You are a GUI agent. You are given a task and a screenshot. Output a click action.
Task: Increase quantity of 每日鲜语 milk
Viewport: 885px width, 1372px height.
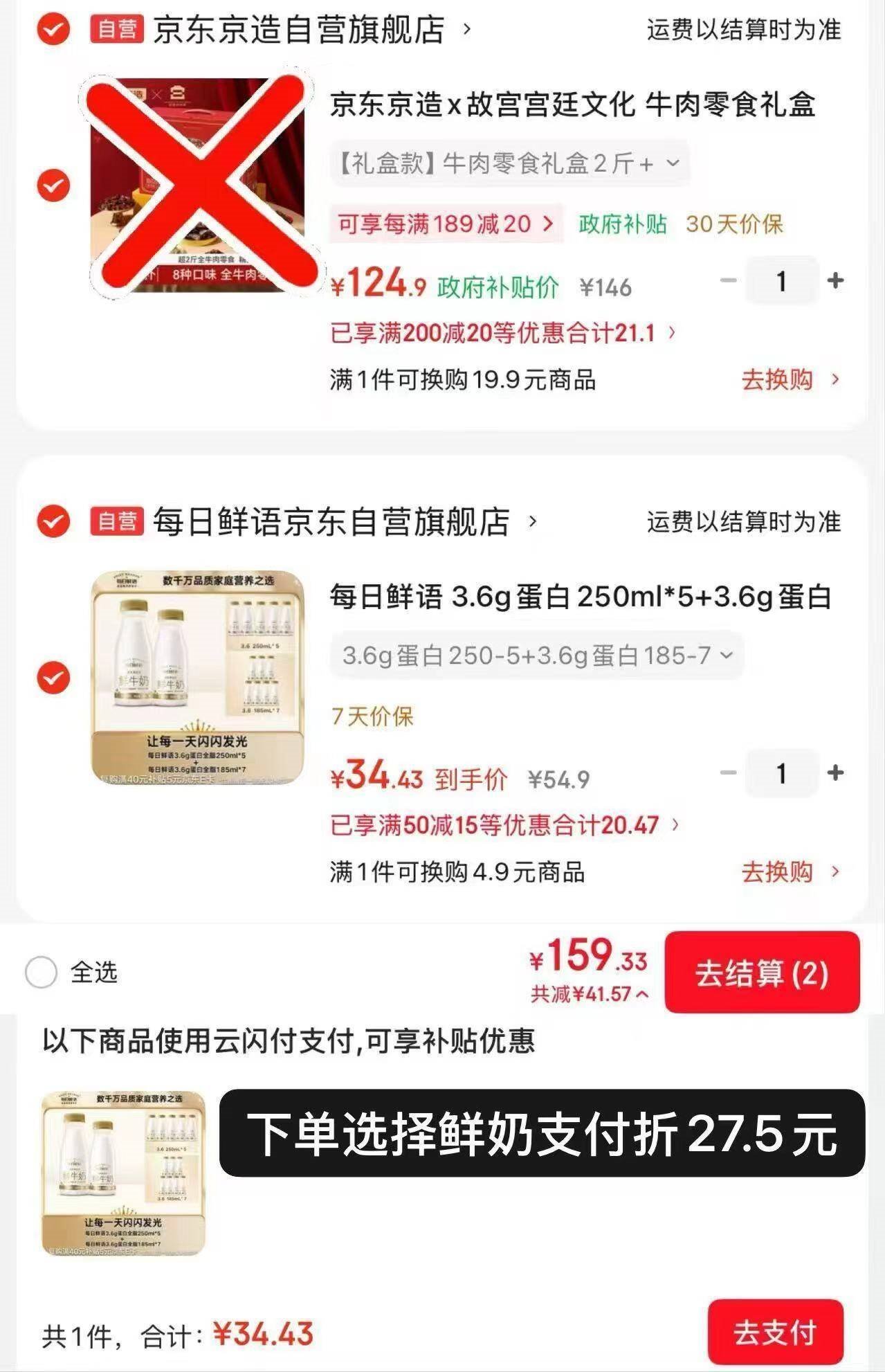tap(835, 773)
